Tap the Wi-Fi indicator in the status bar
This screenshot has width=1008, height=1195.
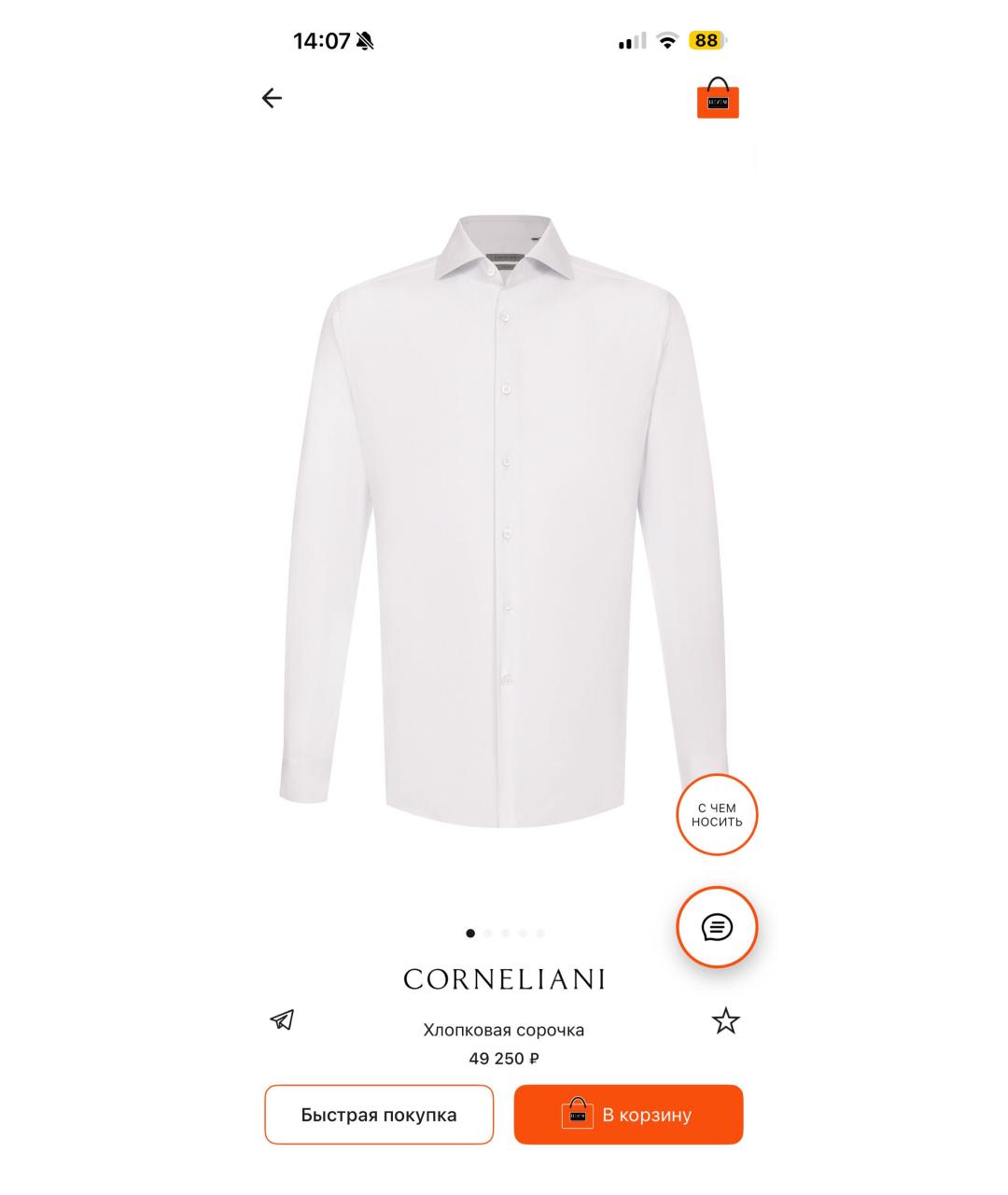pos(665,40)
